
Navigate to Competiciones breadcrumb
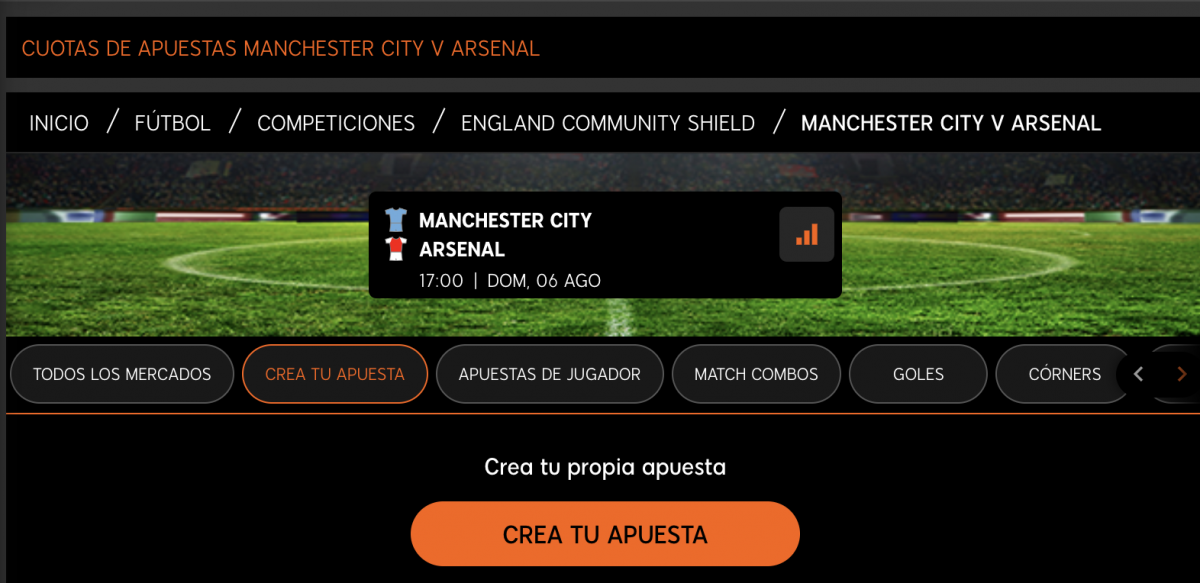point(336,124)
